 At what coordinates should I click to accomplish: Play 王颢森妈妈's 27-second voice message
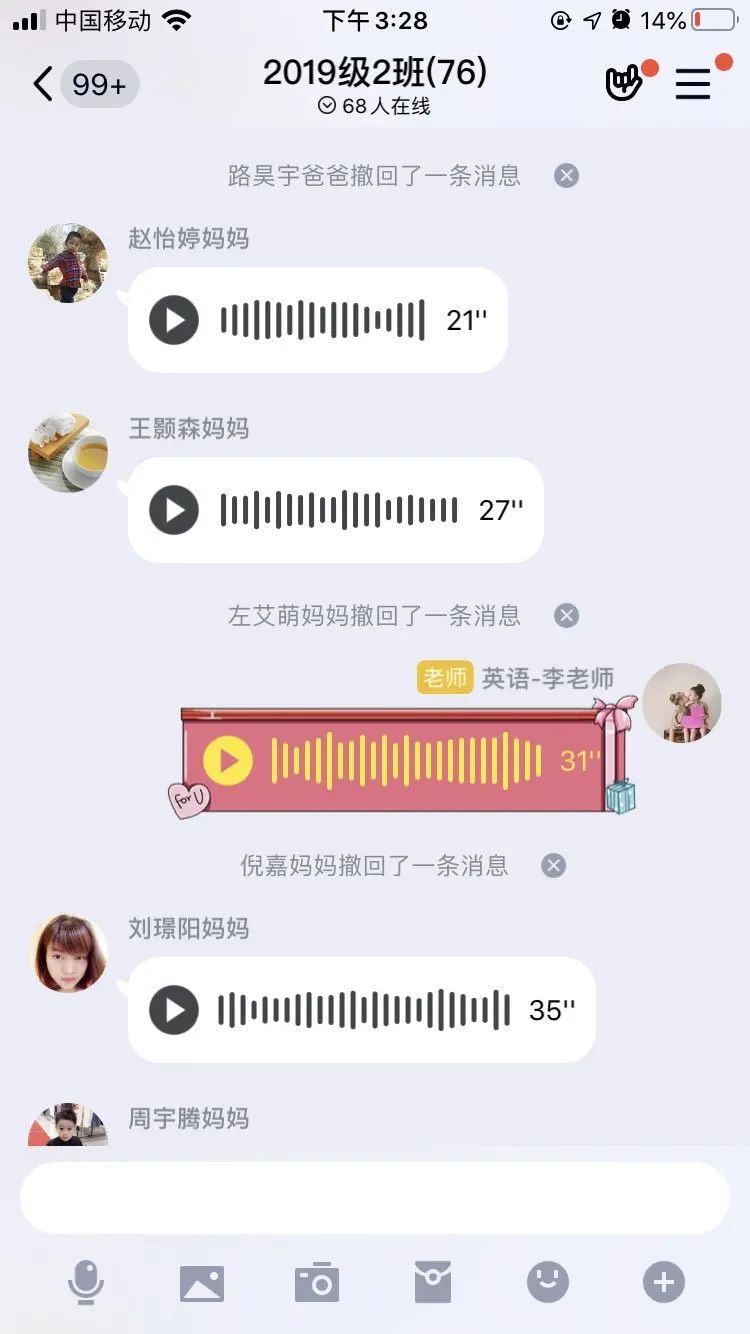coord(174,510)
